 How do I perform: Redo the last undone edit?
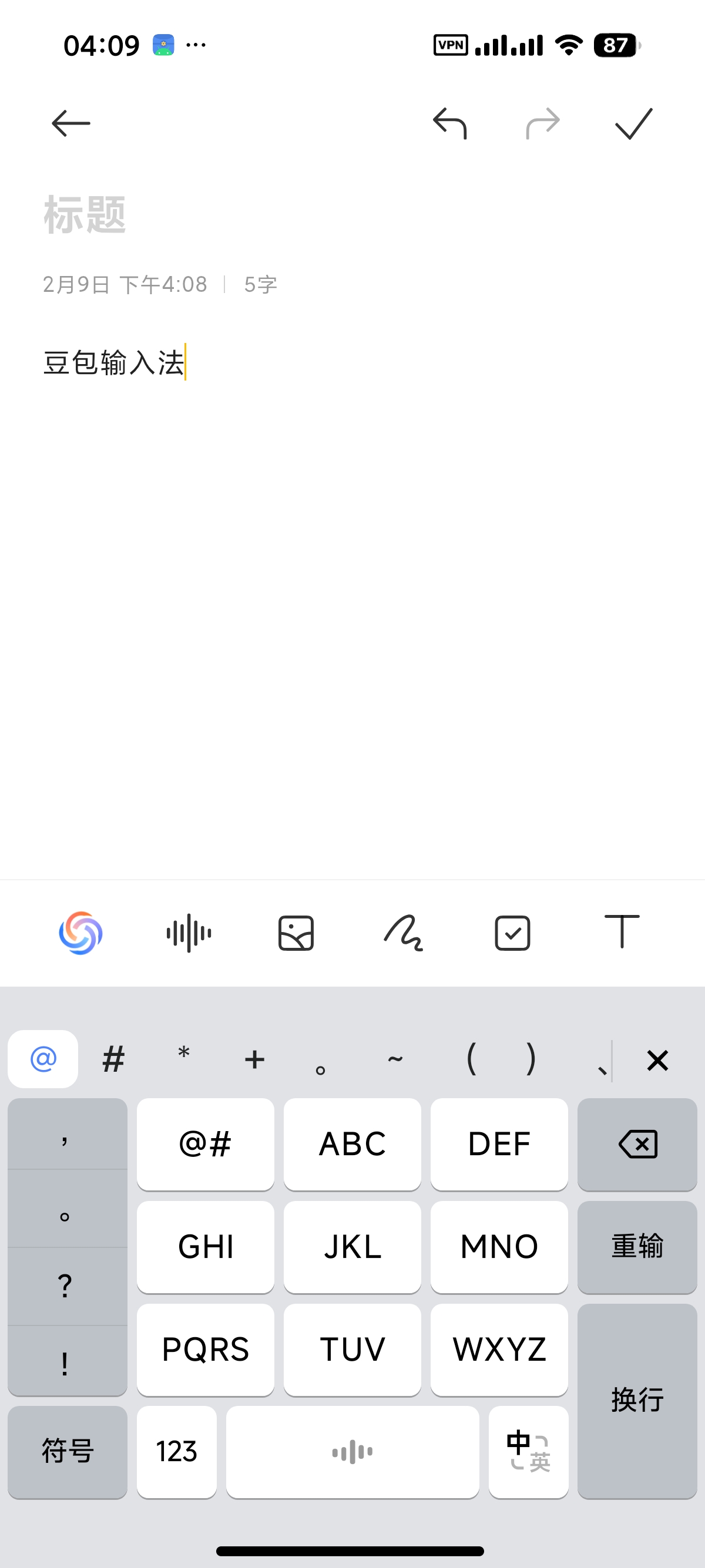click(x=542, y=123)
